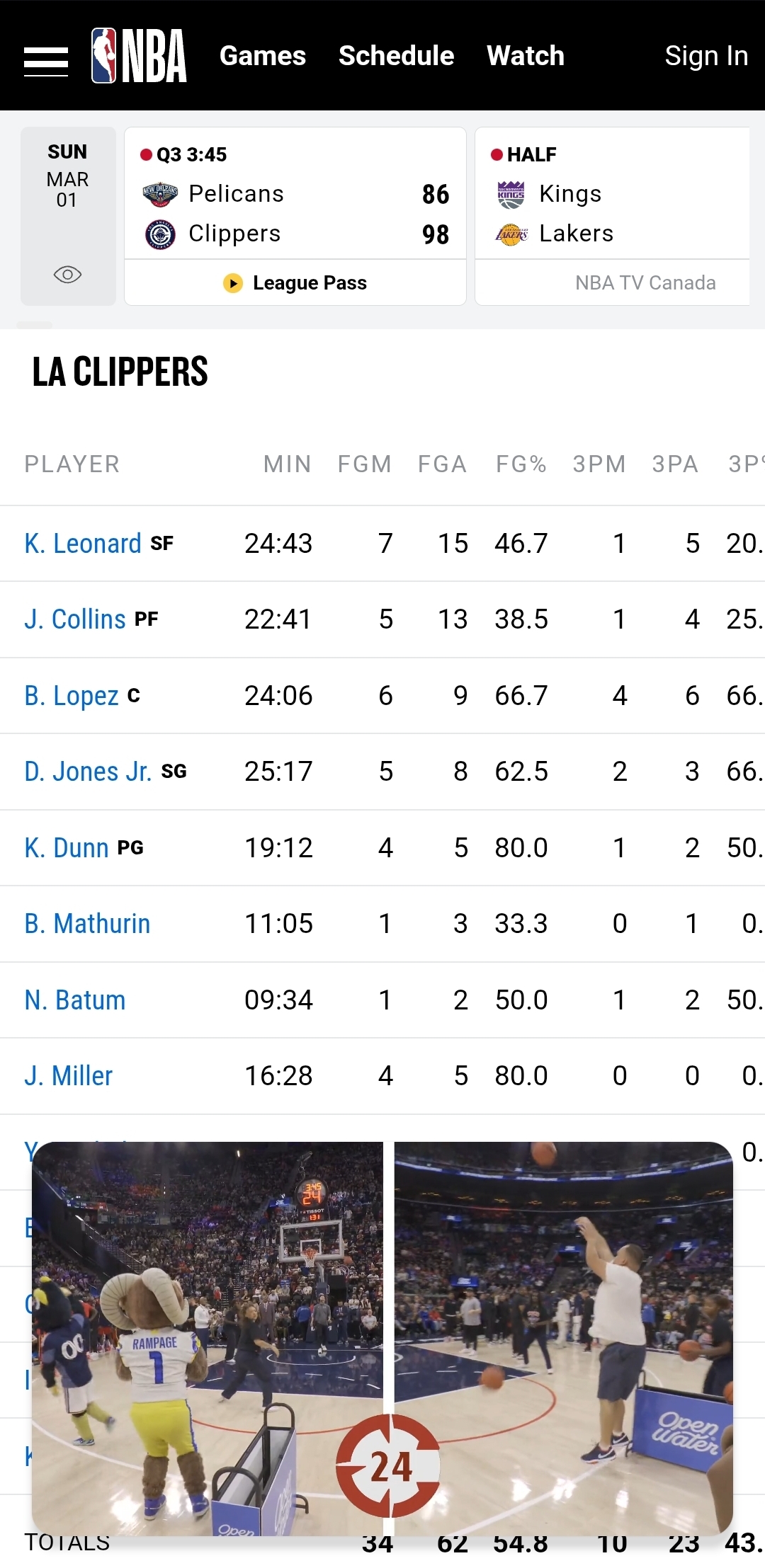View N. Batum's profile
765x1568 pixels.
[75, 1000]
